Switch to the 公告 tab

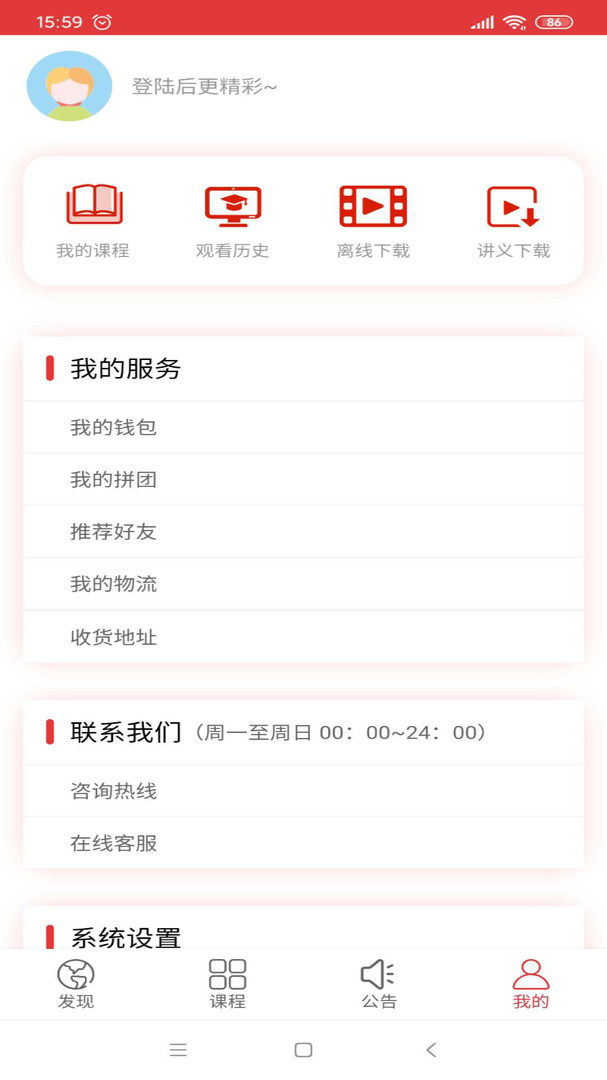click(379, 984)
